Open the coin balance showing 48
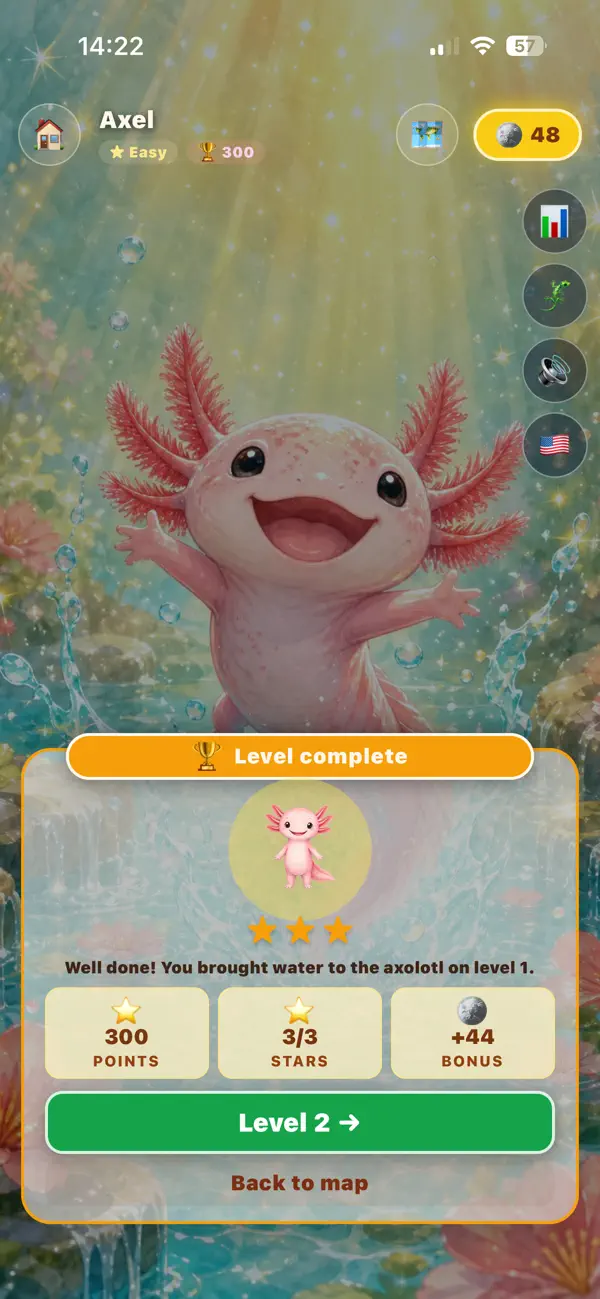 [527, 135]
